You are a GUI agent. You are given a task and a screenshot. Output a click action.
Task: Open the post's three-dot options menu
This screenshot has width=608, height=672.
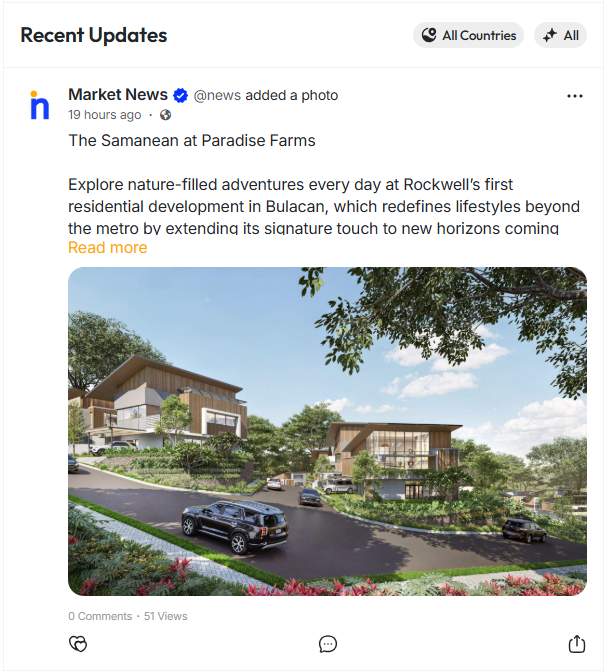pyautogui.click(x=574, y=96)
